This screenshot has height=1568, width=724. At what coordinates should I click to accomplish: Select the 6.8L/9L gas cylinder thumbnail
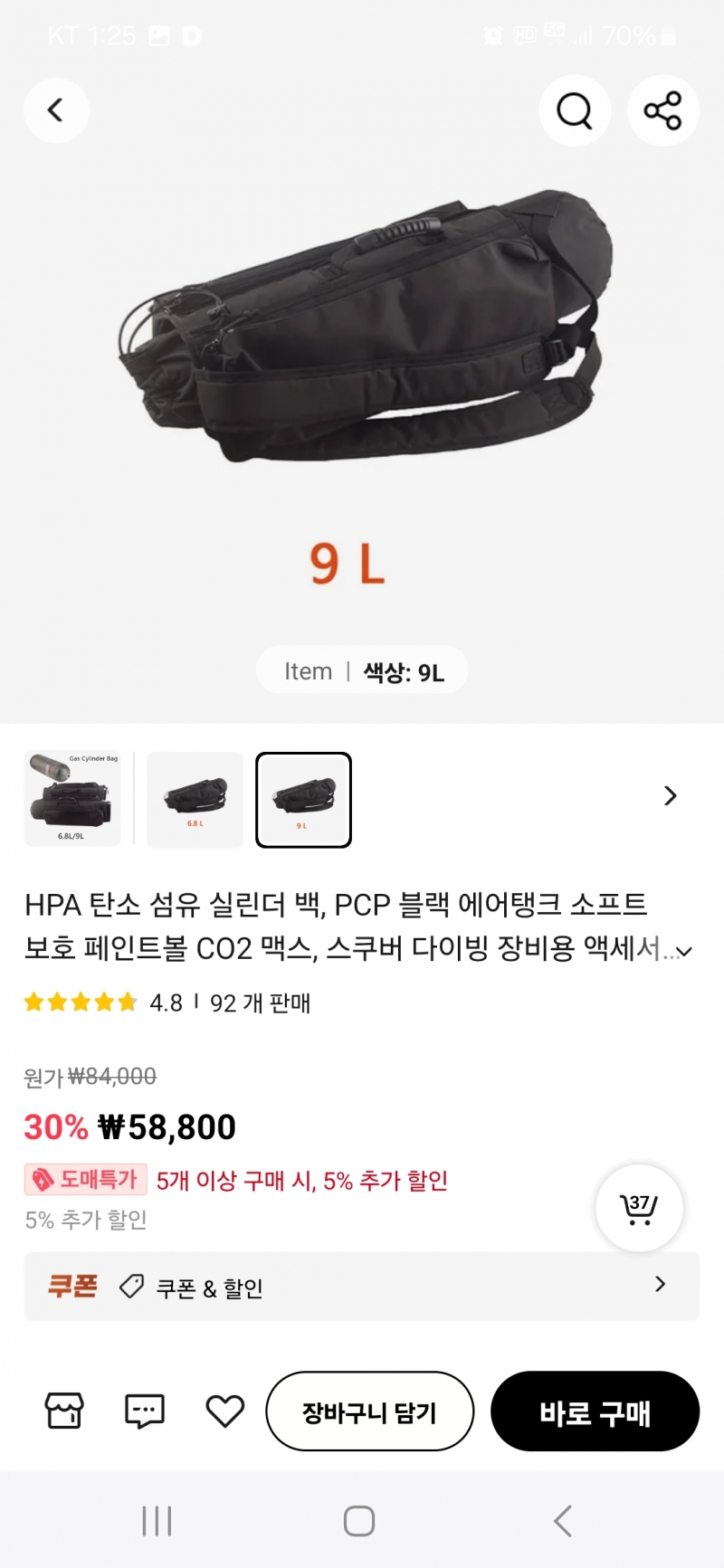click(72, 800)
